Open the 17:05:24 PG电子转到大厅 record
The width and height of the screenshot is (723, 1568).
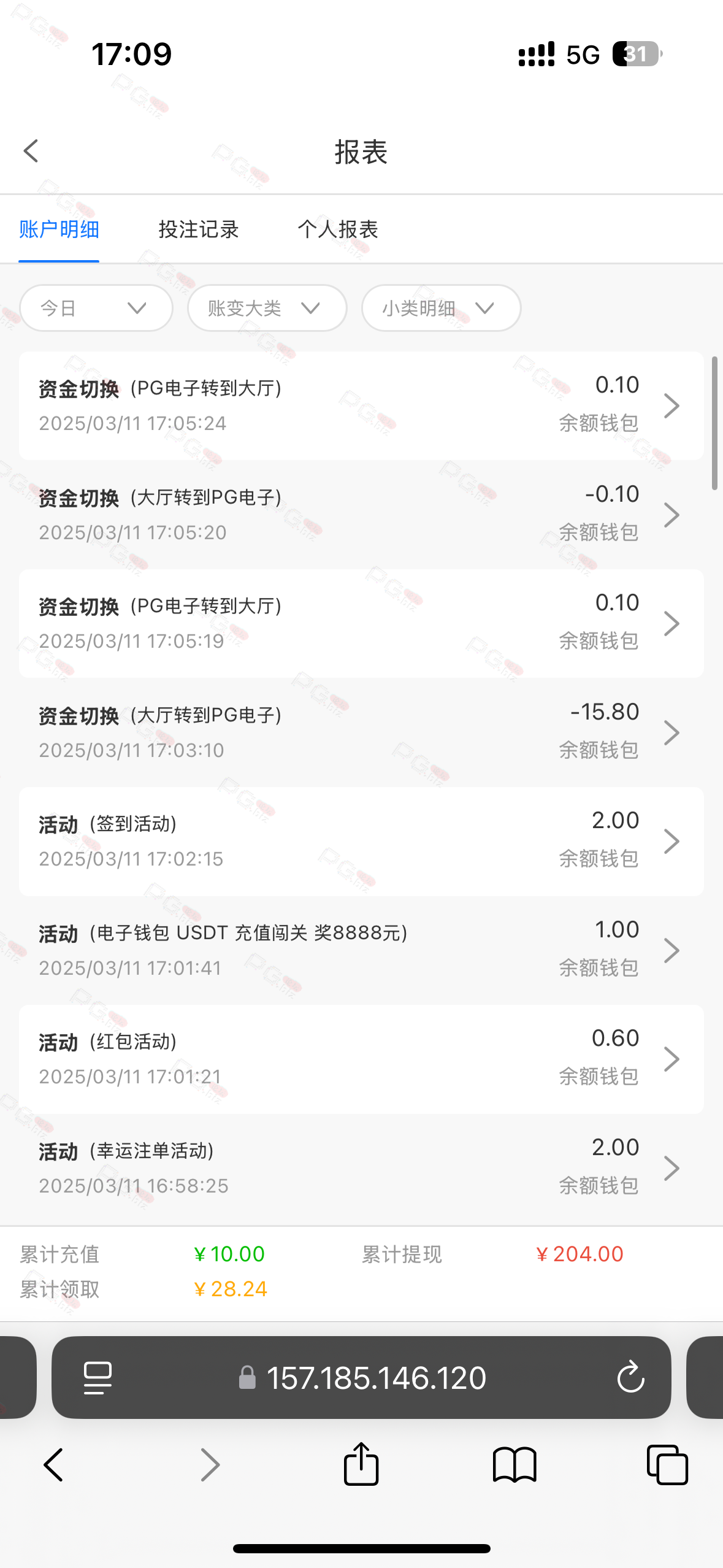coord(361,405)
